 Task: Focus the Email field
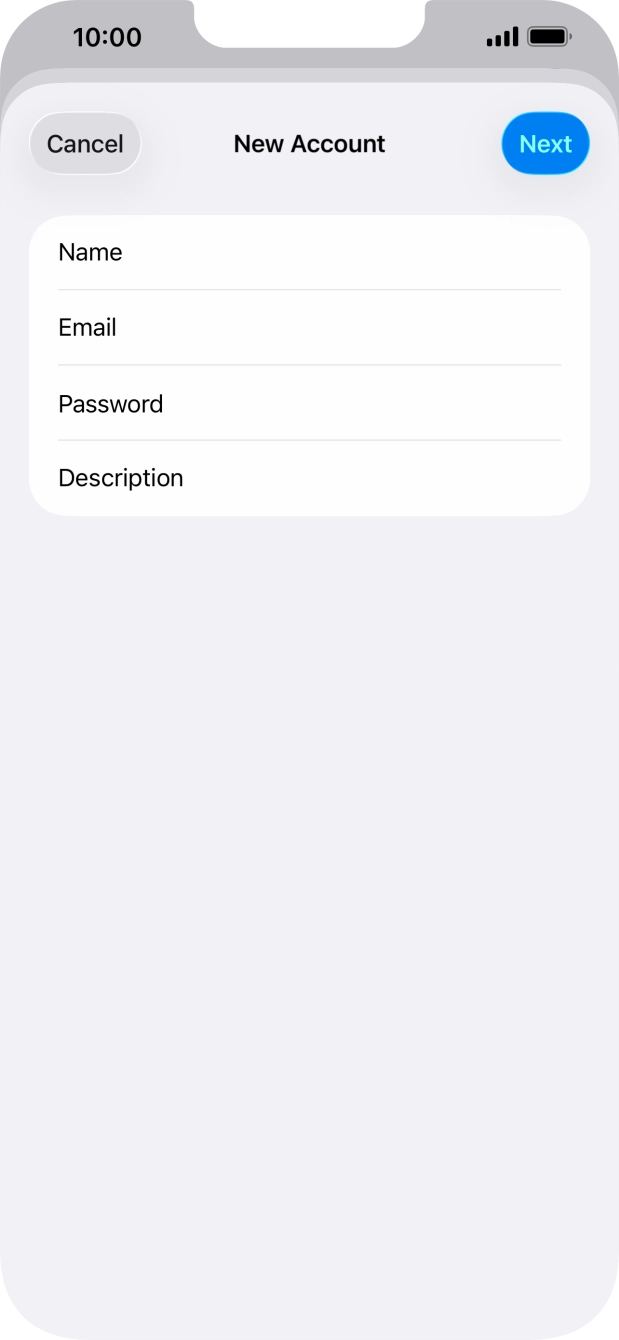(x=309, y=328)
